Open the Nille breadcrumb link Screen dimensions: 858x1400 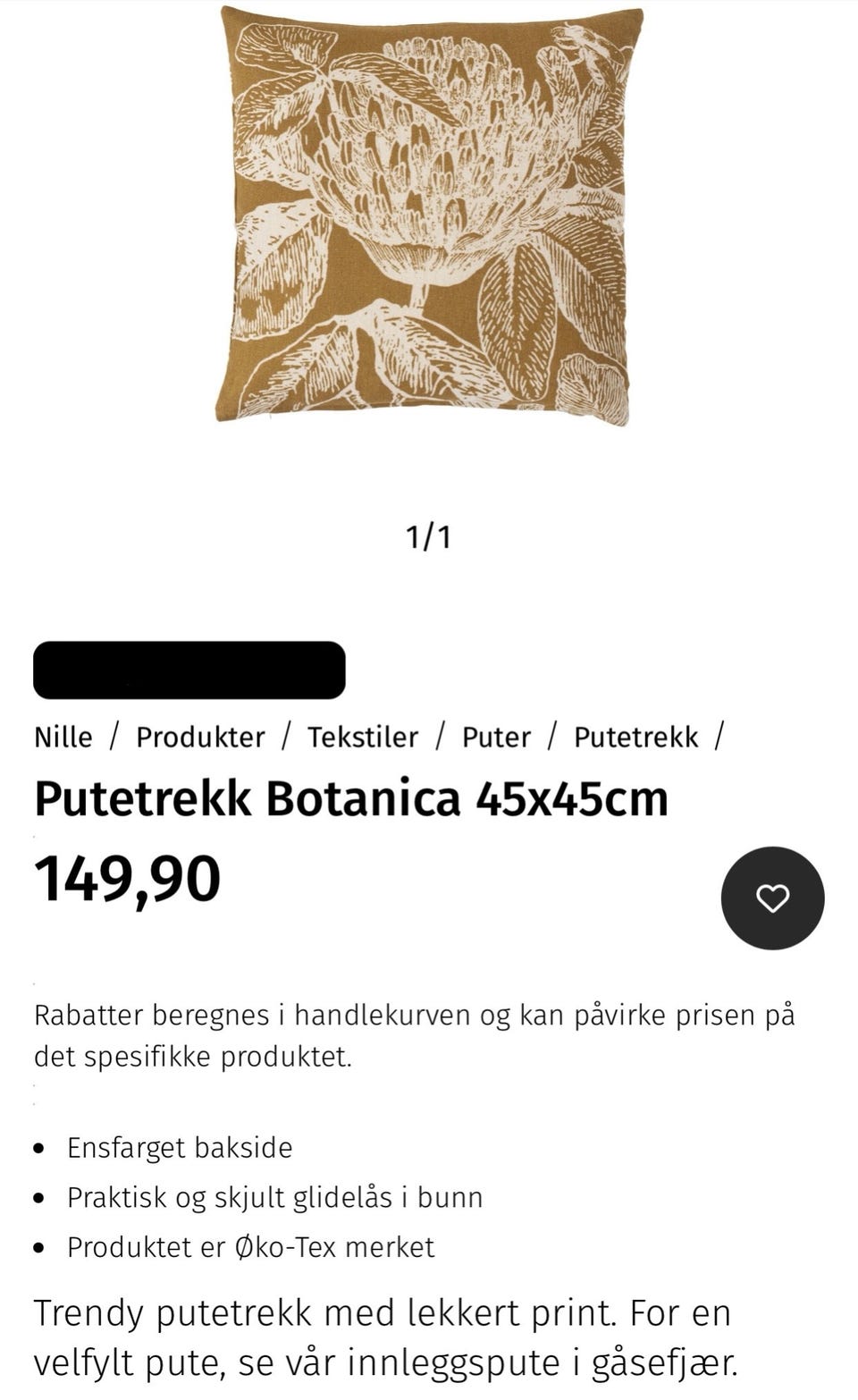pyautogui.click(x=63, y=736)
